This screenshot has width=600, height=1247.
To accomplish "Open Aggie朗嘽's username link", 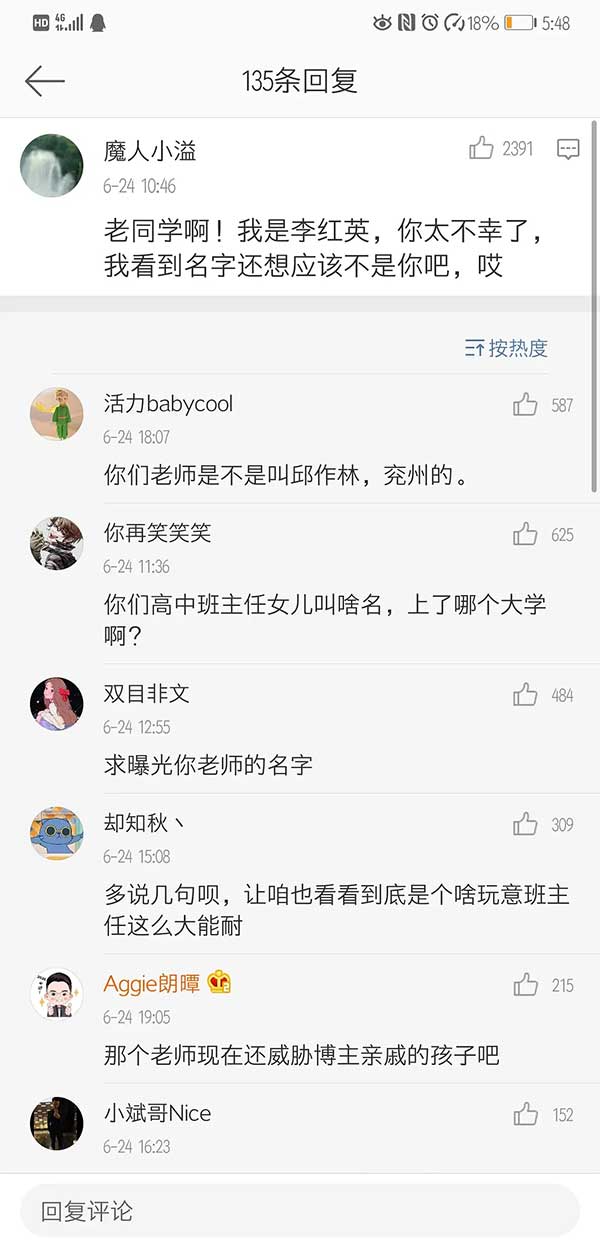I will pos(152,984).
